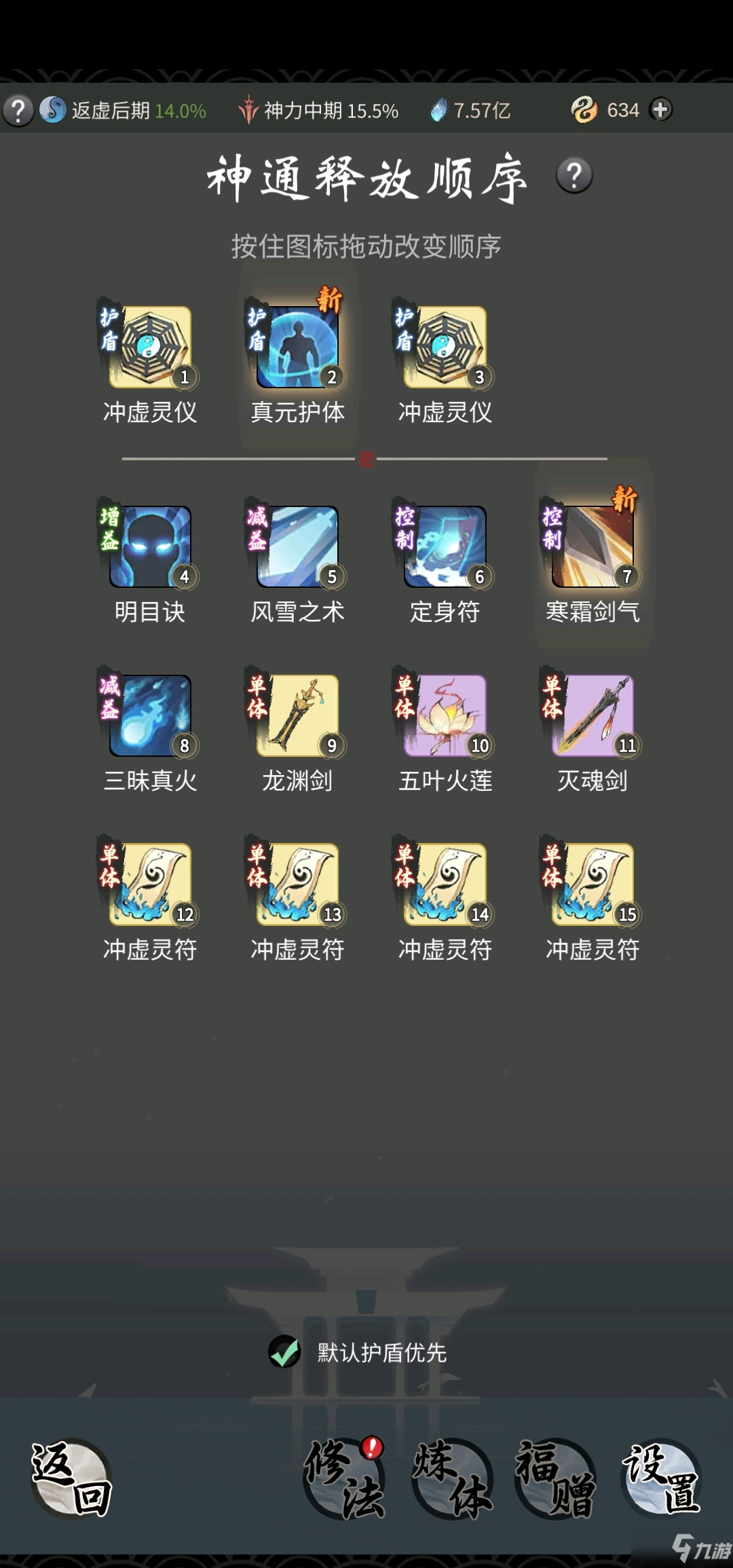
Task: Select the new 寒霜剑气 skill
Action: [x=593, y=547]
